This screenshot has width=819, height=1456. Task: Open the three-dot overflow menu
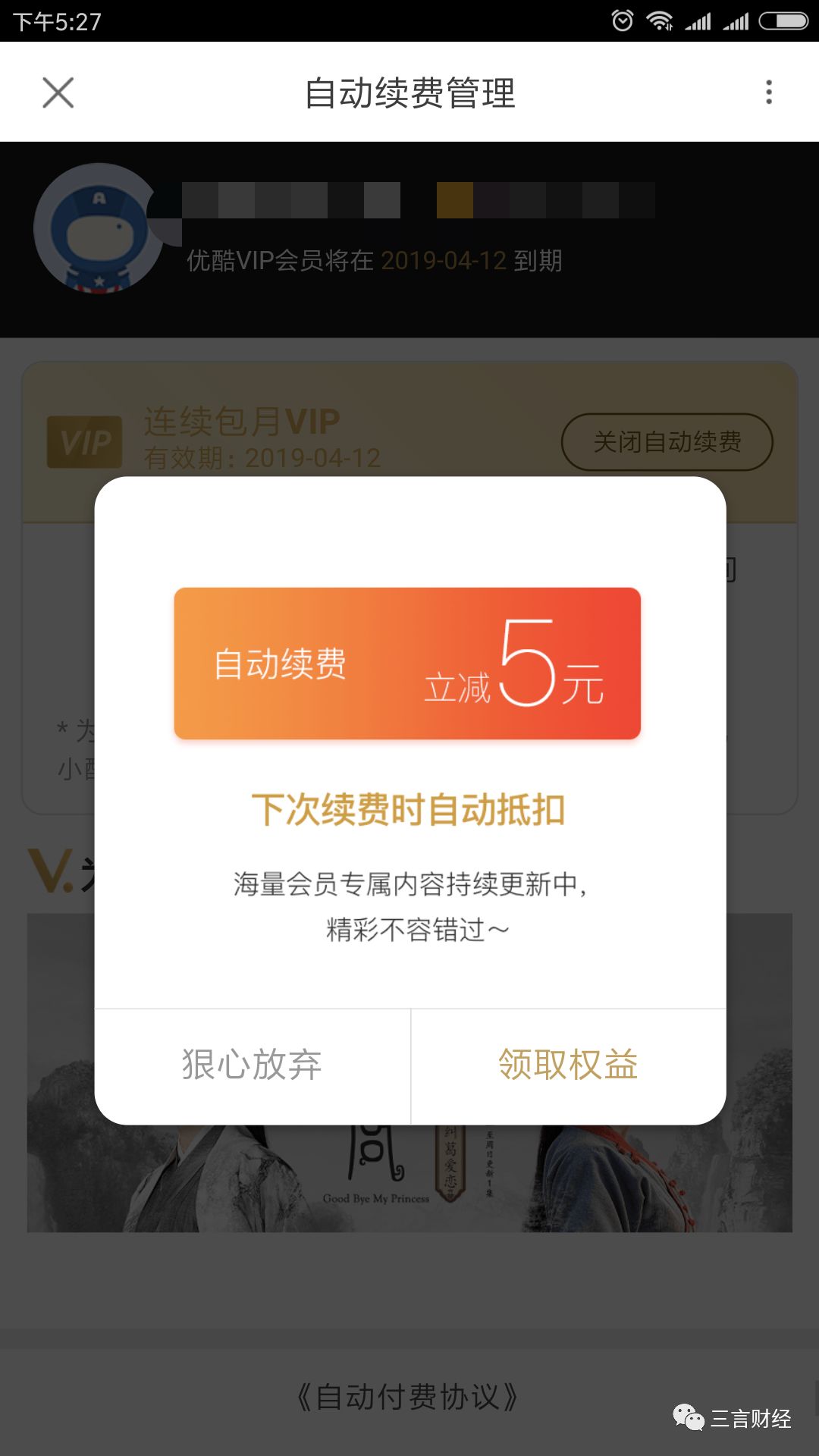[x=768, y=93]
